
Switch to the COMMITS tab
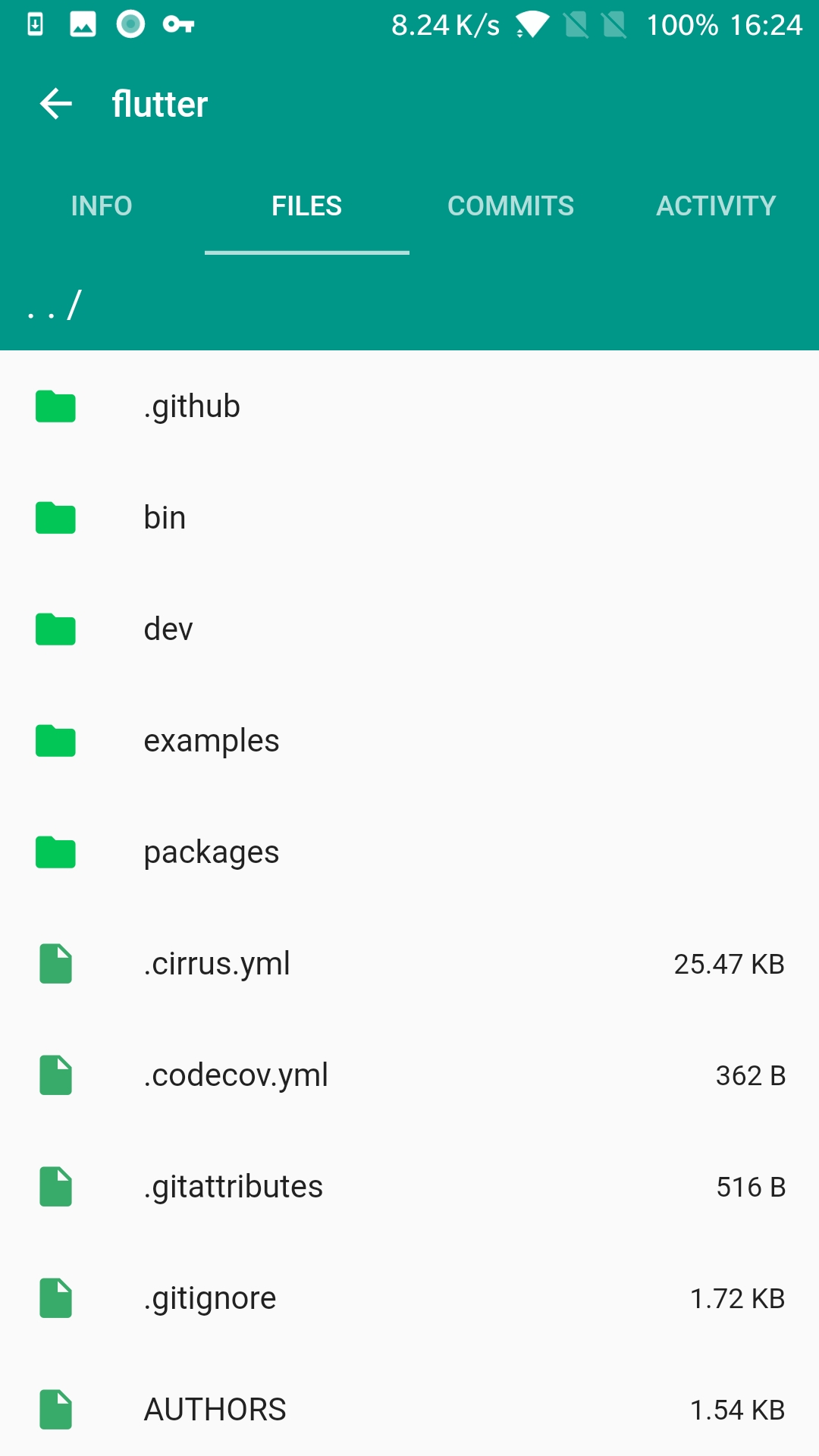point(511,206)
